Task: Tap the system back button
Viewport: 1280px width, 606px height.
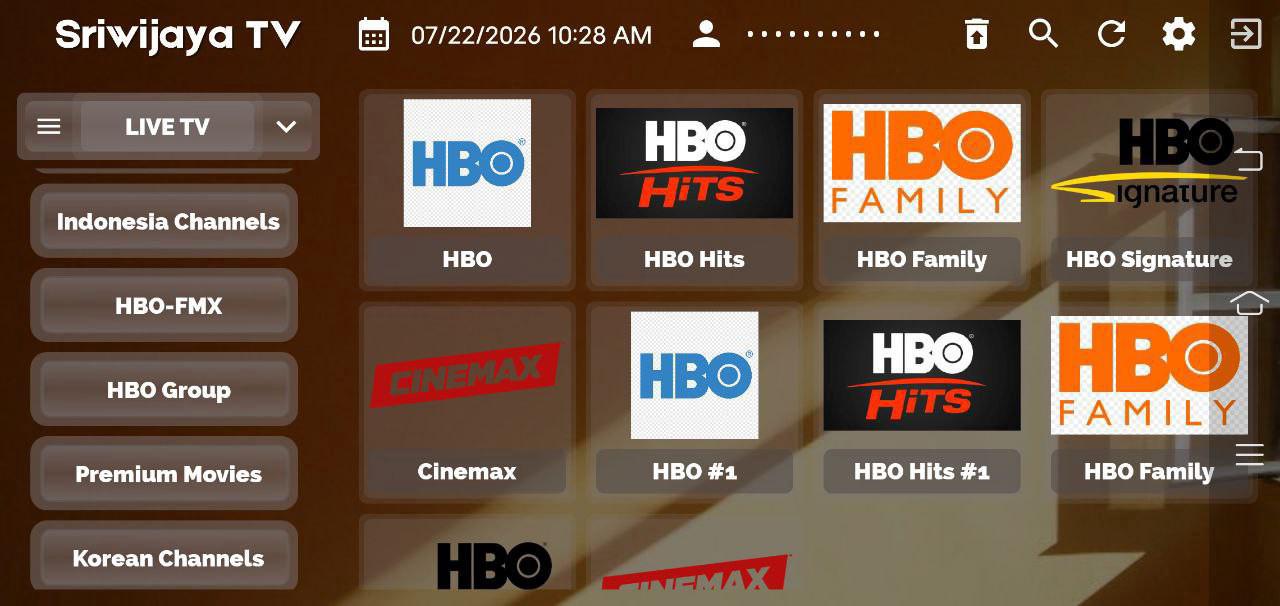Action: 1250,159
